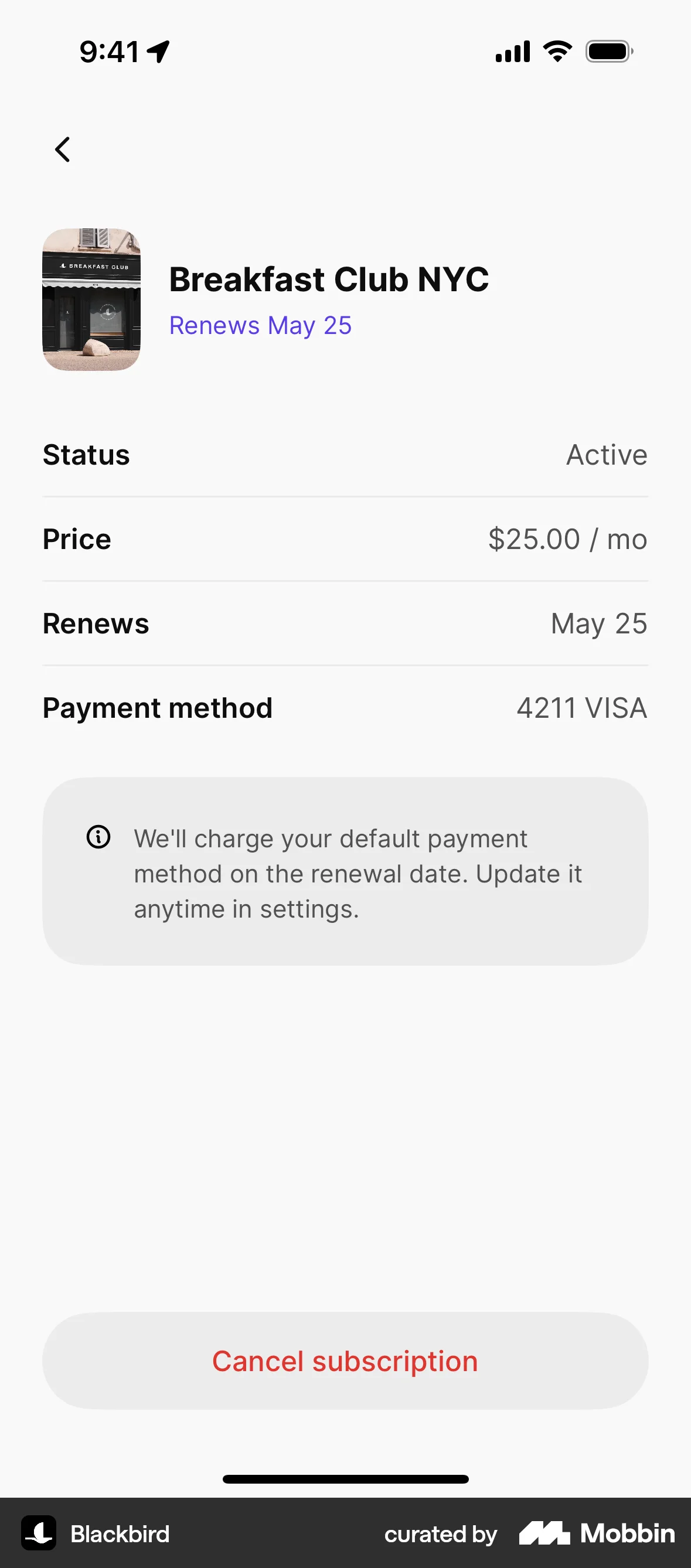
Task: Tap the Wi-Fi icon in the status bar
Action: pyautogui.click(x=556, y=52)
